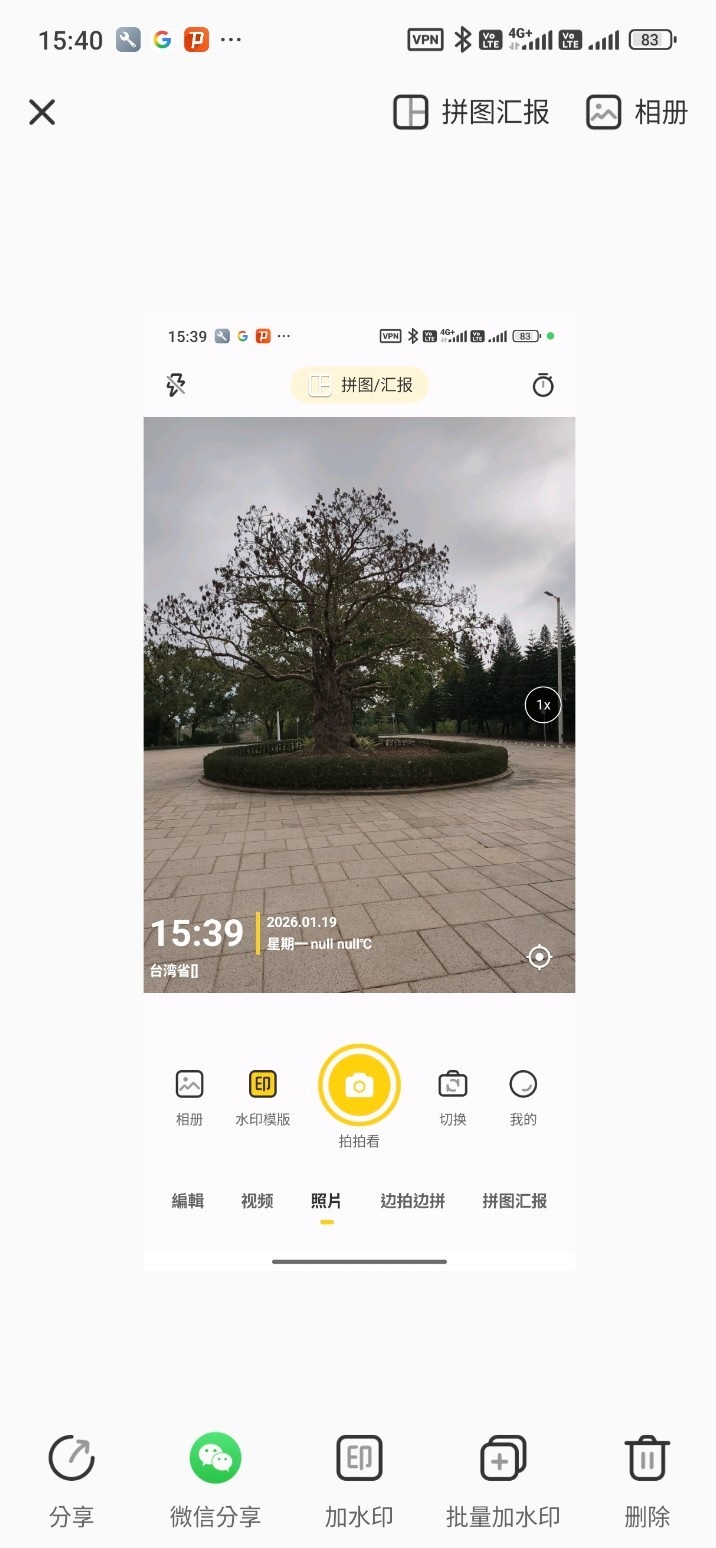The height and width of the screenshot is (1548, 716).
Task: Open the 相册 album
Action: tap(637, 112)
